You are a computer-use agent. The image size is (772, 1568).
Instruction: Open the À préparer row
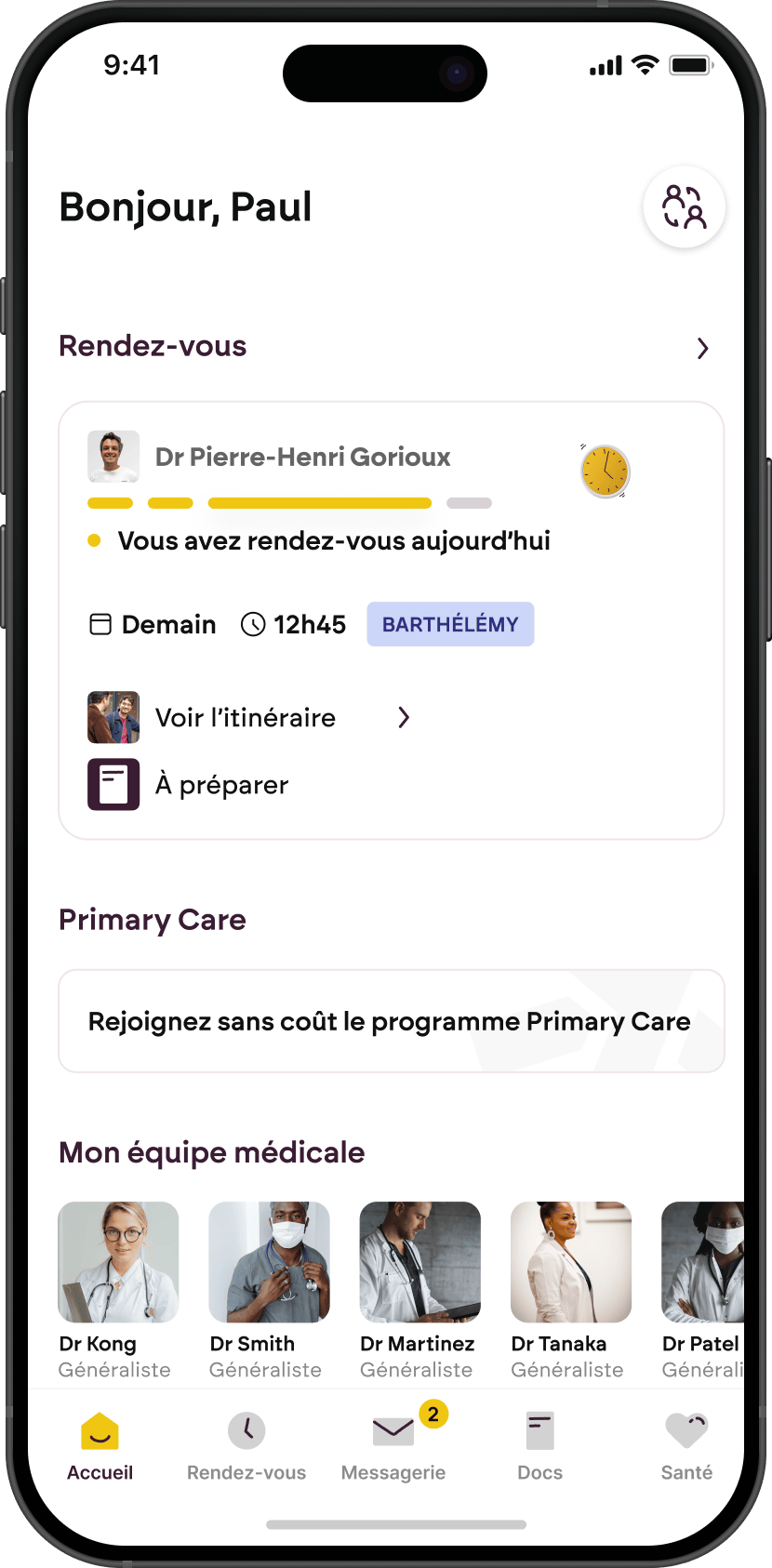(221, 785)
